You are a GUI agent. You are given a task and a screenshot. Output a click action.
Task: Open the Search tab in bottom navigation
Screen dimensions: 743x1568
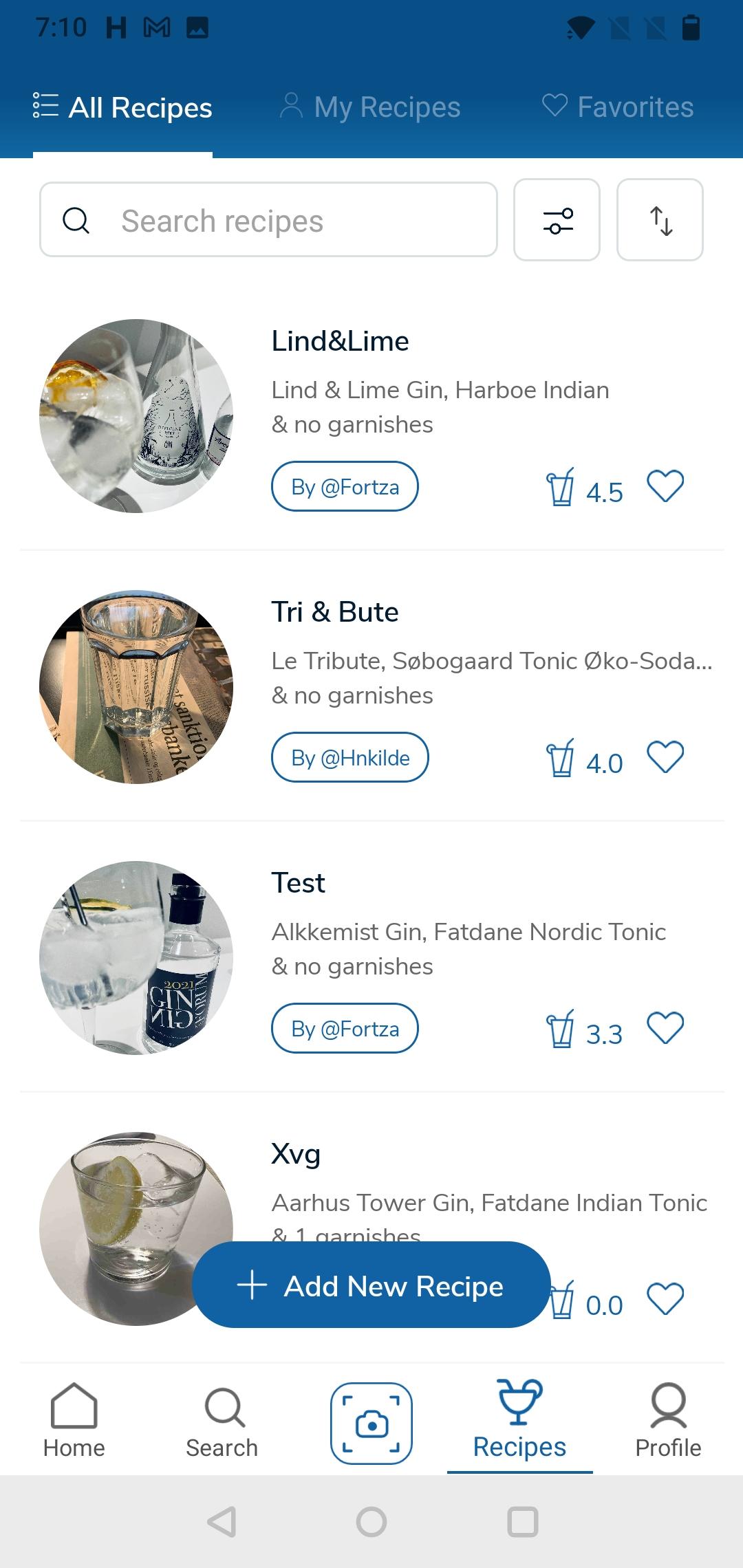[x=222, y=1421]
